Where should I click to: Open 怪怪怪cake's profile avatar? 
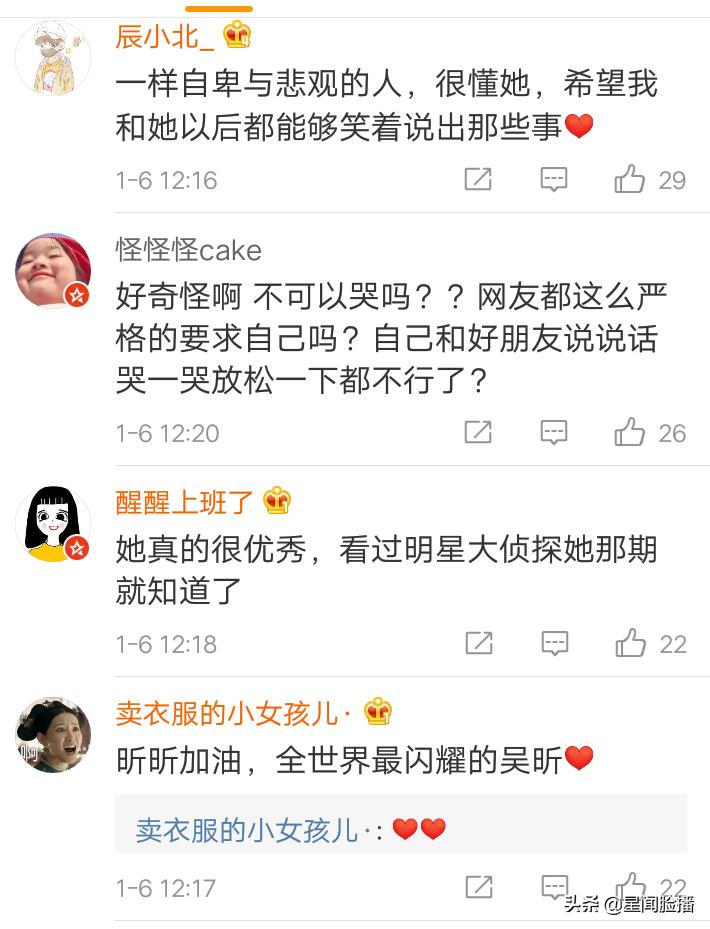(53, 271)
